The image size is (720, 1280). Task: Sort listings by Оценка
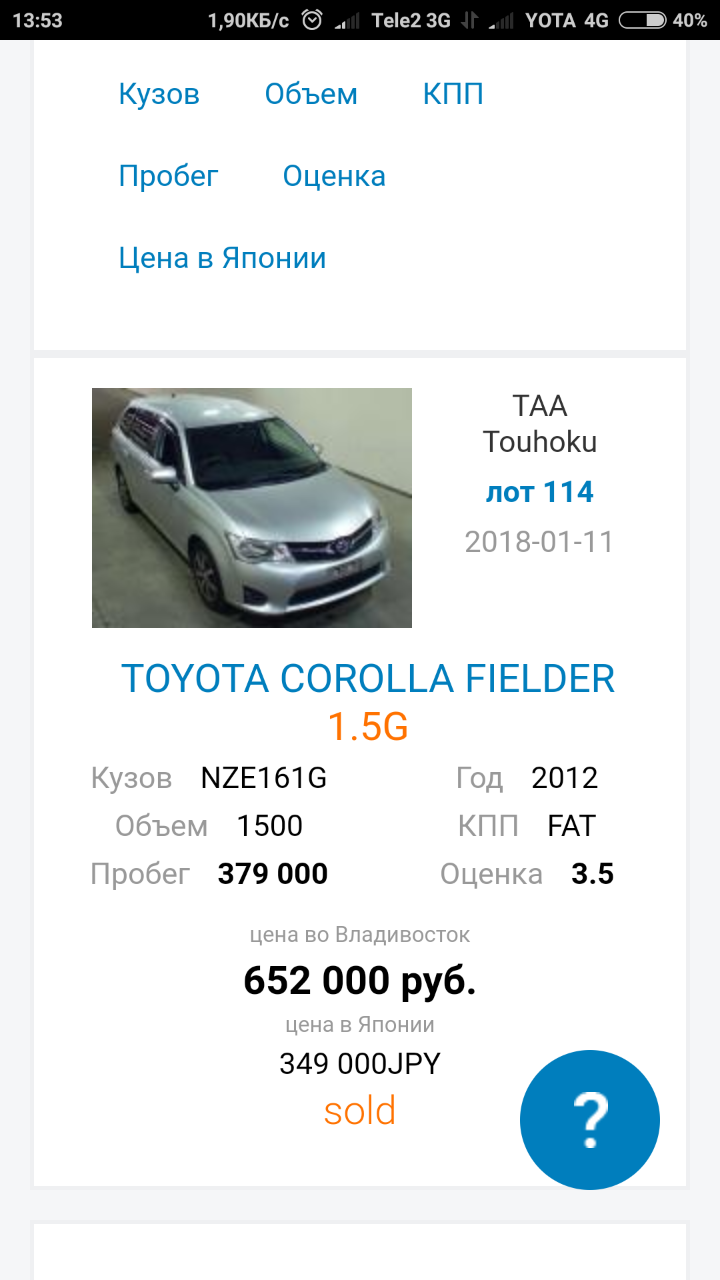pos(334,176)
